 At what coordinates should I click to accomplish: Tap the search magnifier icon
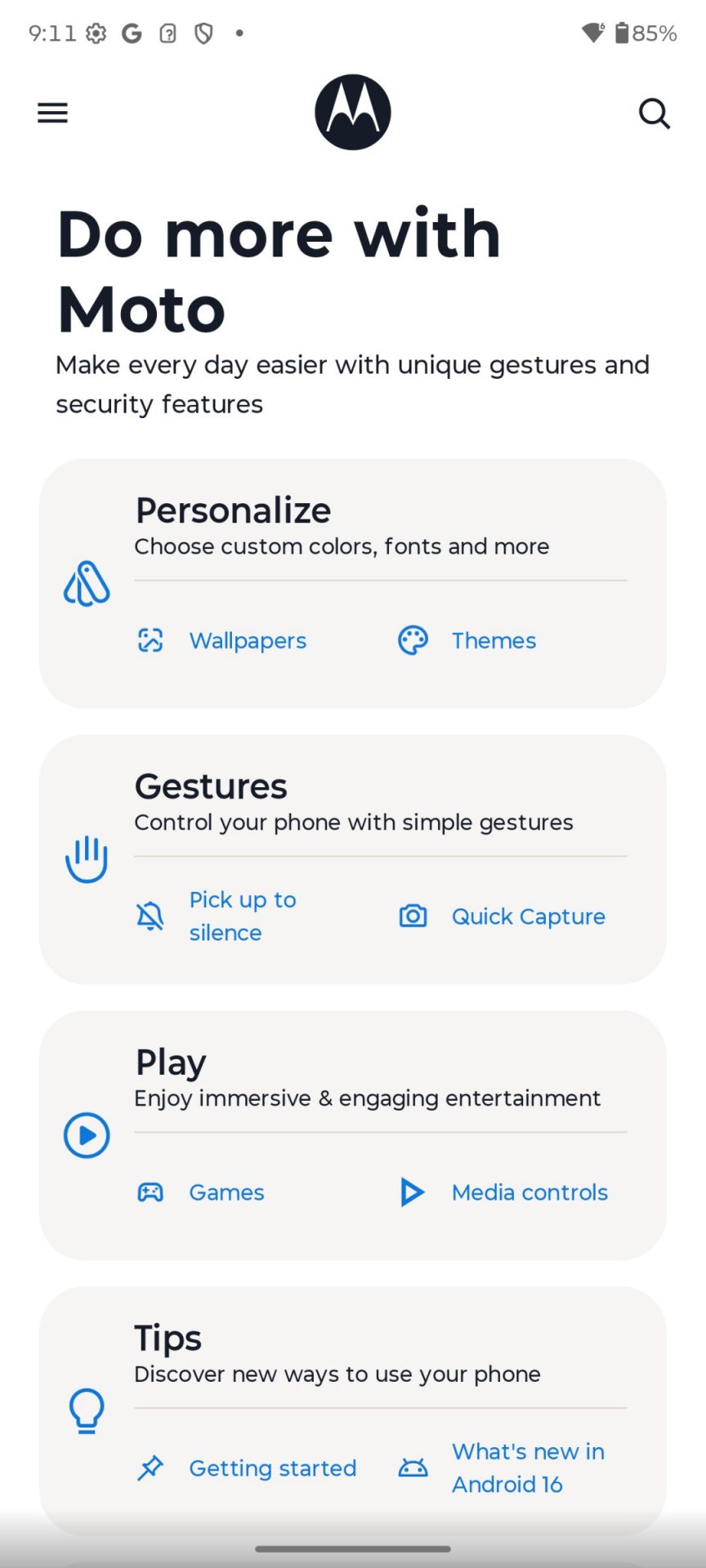654,114
